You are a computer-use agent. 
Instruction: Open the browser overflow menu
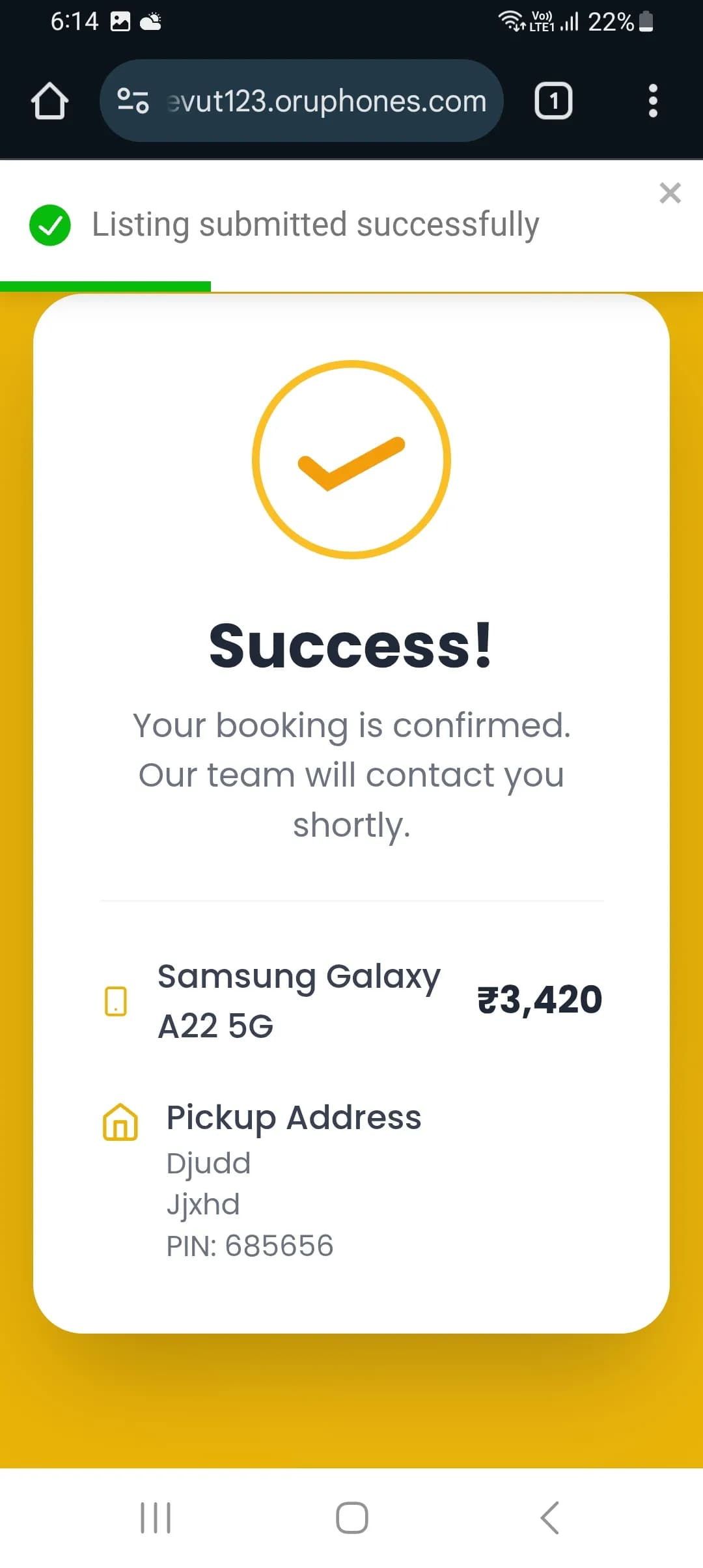pyautogui.click(x=653, y=102)
